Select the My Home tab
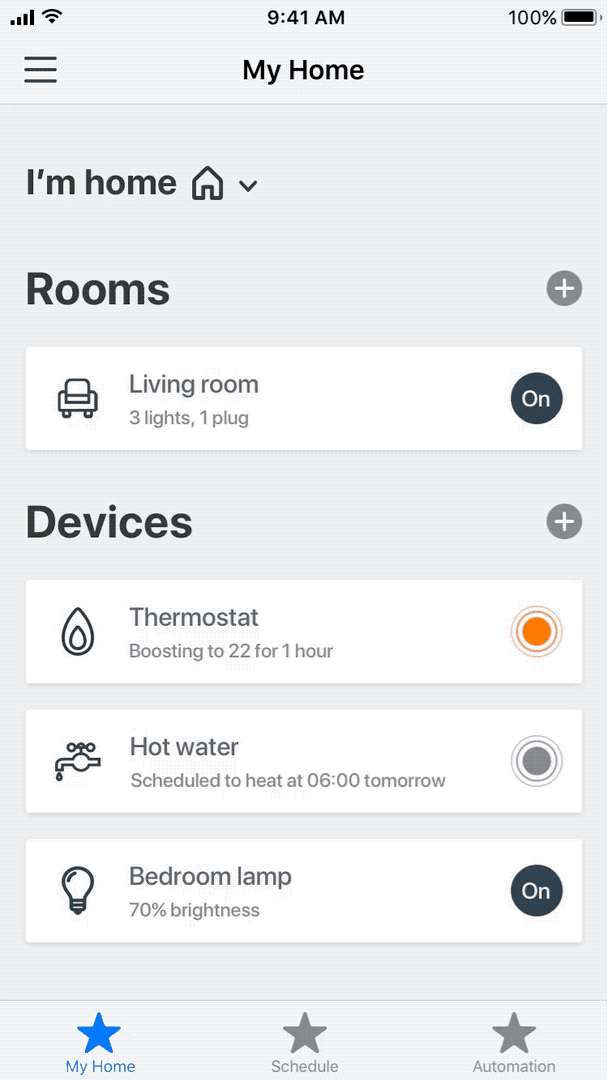This screenshot has height=1080, width=608. (x=100, y=1042)
